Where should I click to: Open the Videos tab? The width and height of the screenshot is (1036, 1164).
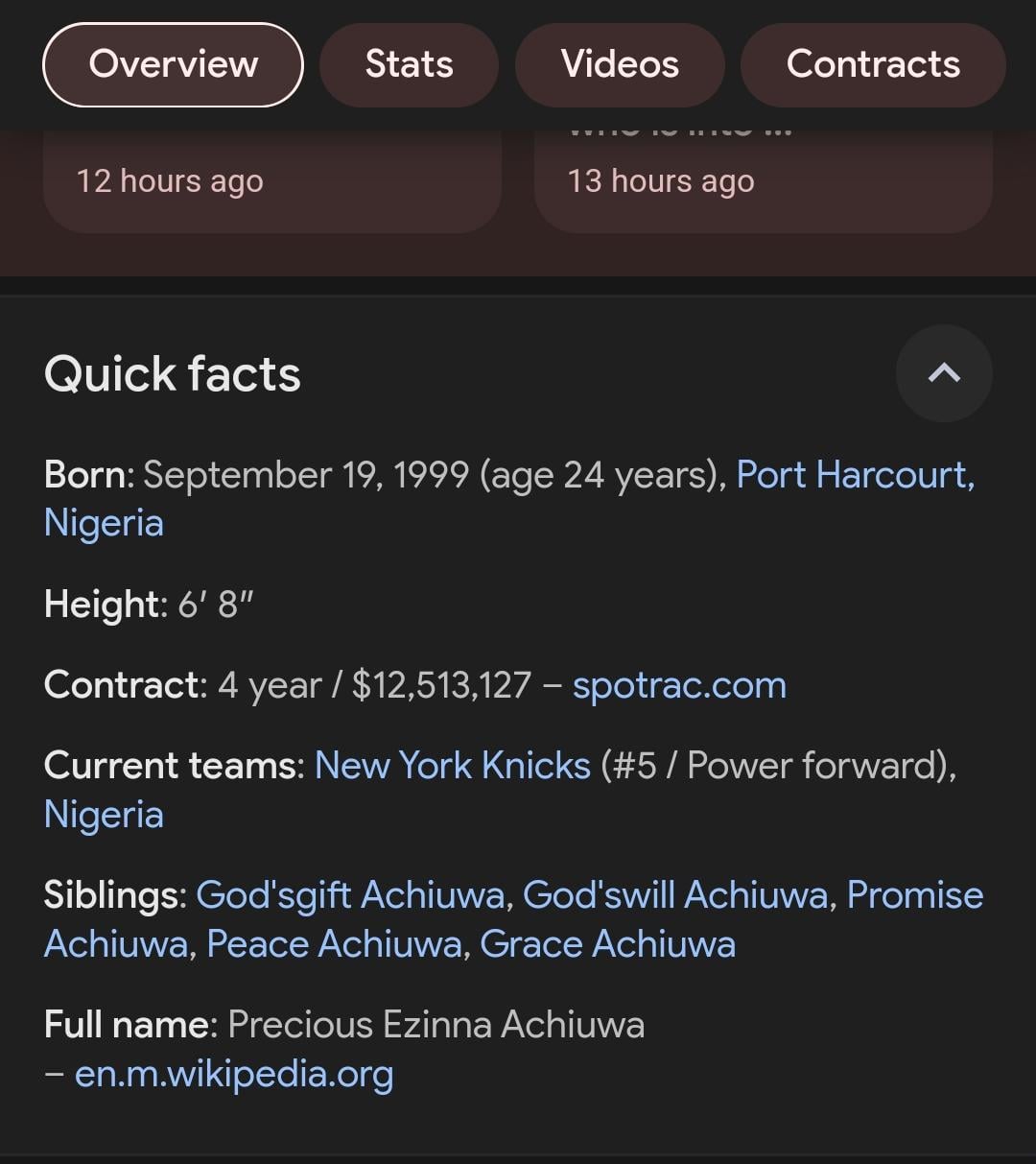tap(620, 65)
